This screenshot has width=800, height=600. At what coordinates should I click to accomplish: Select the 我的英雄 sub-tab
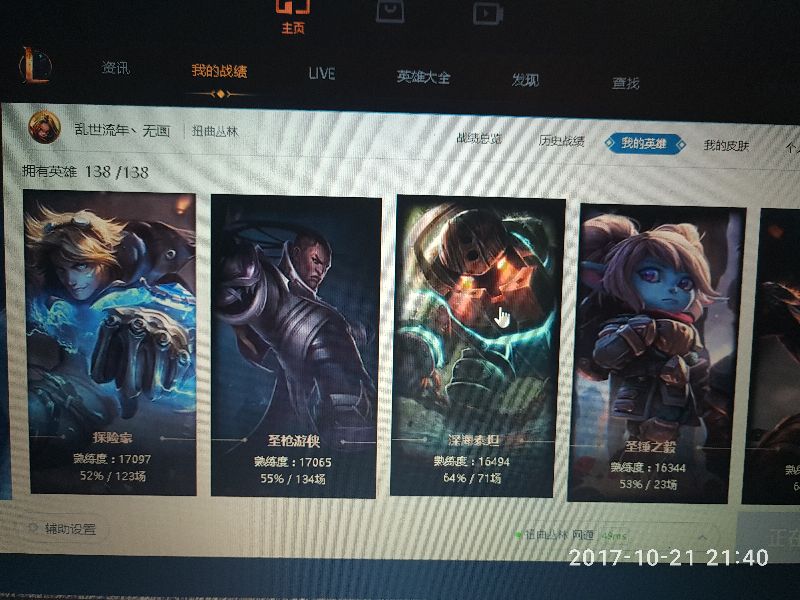644,144
